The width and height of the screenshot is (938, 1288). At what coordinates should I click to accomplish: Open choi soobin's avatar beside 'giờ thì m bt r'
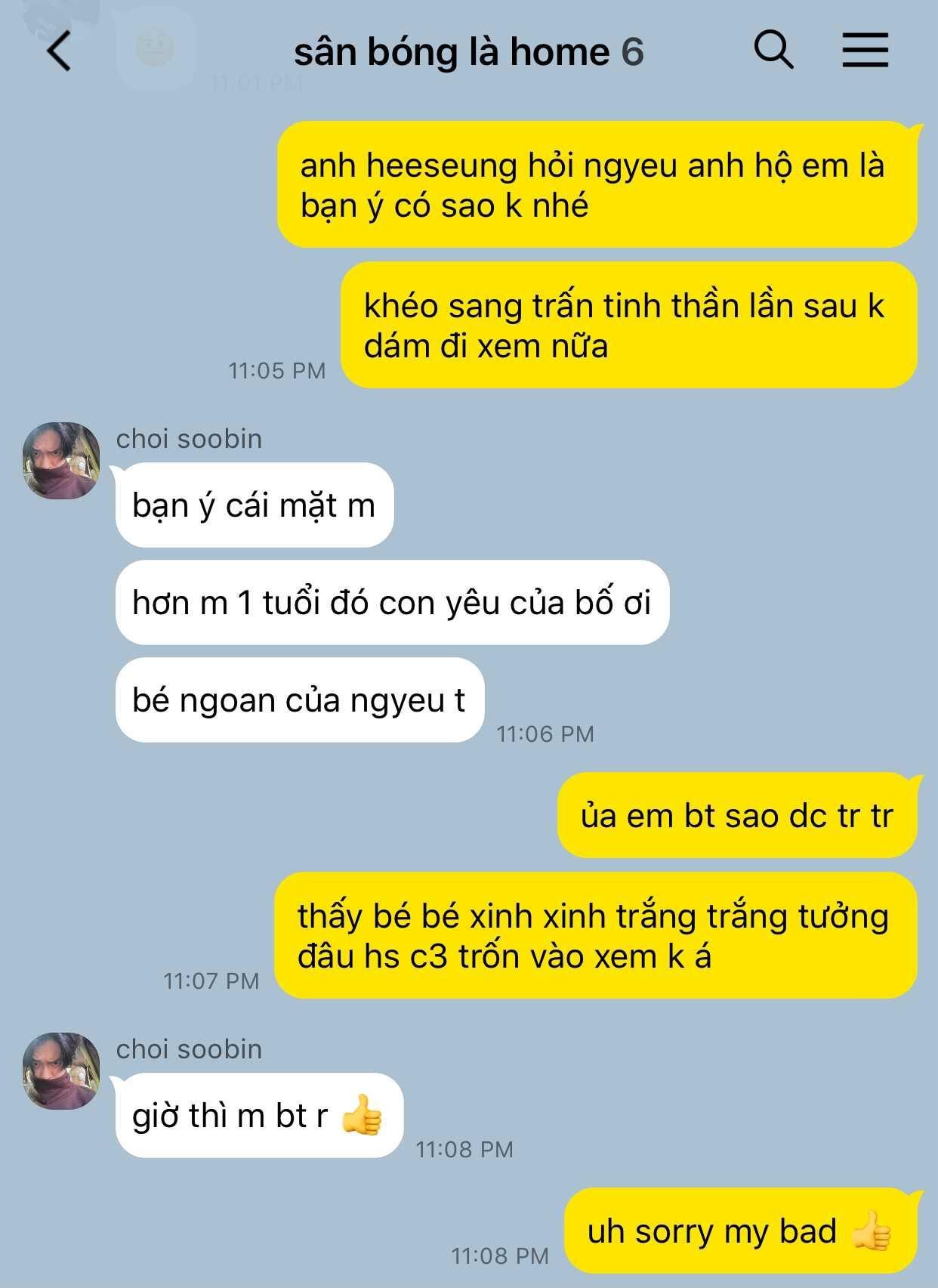click(61, 1070)
